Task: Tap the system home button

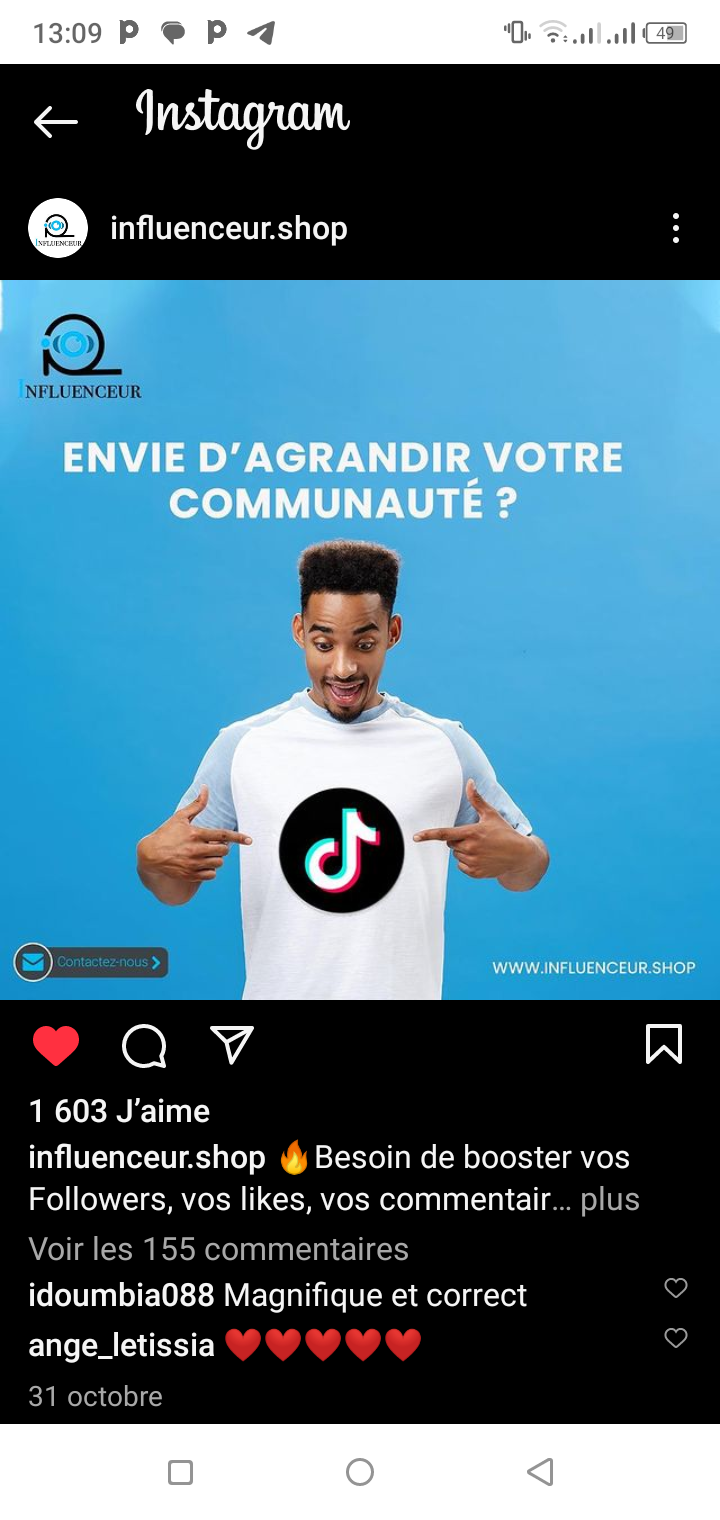Action: (x=360, y=1472)
